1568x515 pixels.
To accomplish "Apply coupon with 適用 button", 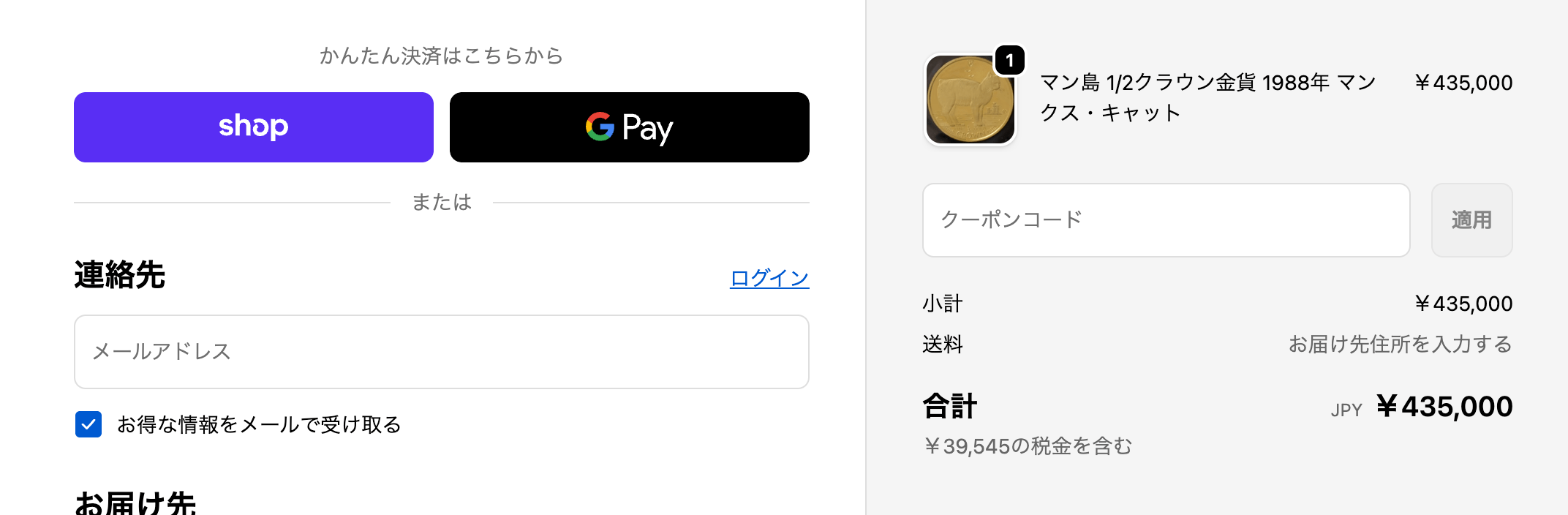I will click(1471, 220).
